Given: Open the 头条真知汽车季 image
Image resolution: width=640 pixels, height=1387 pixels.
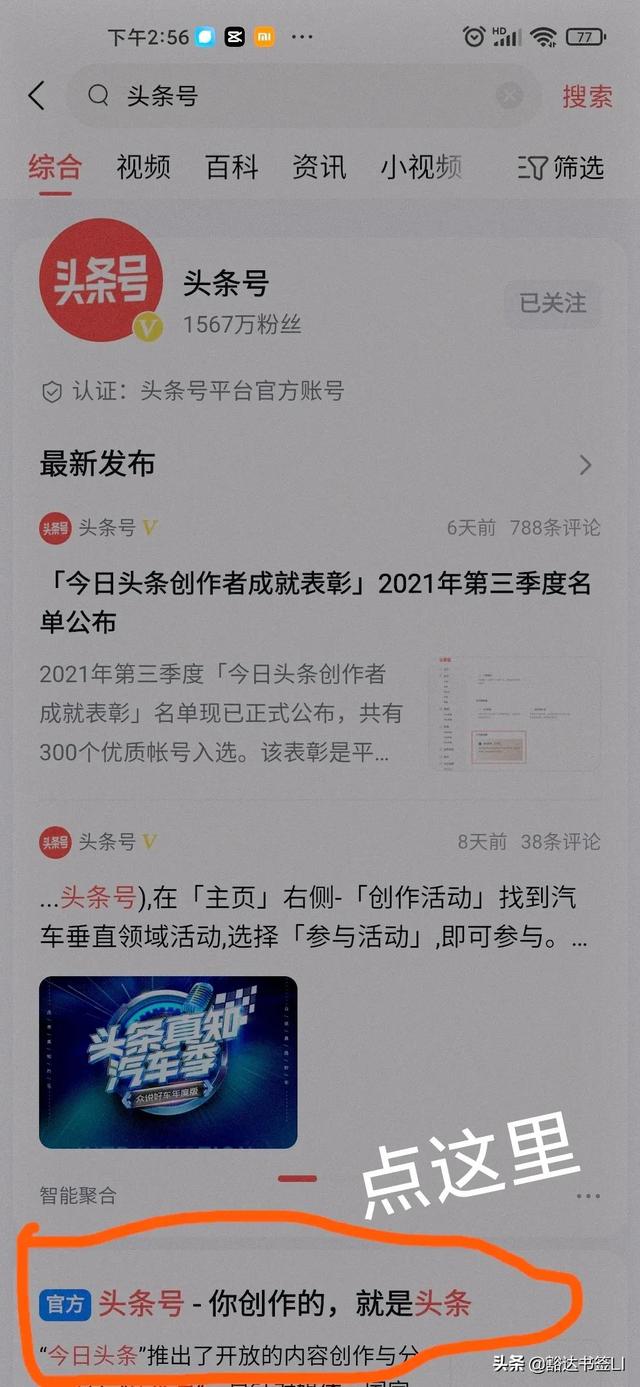Looking at the screenshot, I should tap(168, 1062).
